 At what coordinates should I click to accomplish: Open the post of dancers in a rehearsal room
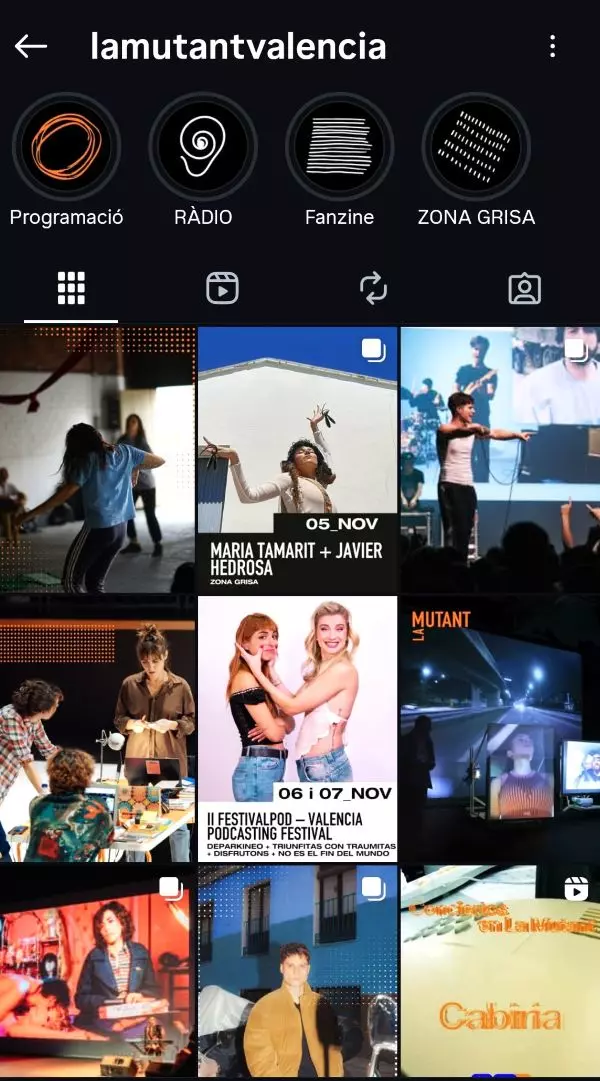point(97,460)
